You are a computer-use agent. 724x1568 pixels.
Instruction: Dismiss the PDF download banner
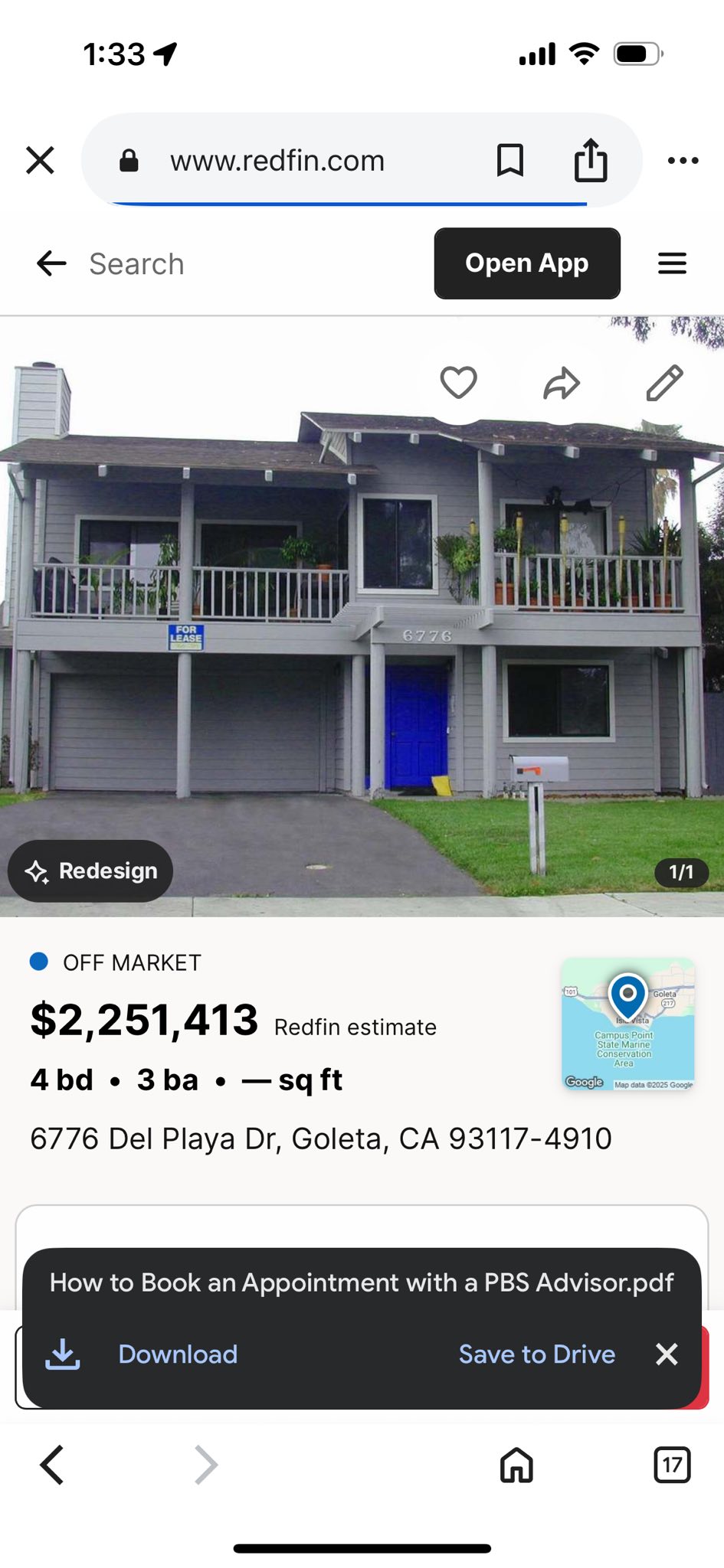(667, 1354)
